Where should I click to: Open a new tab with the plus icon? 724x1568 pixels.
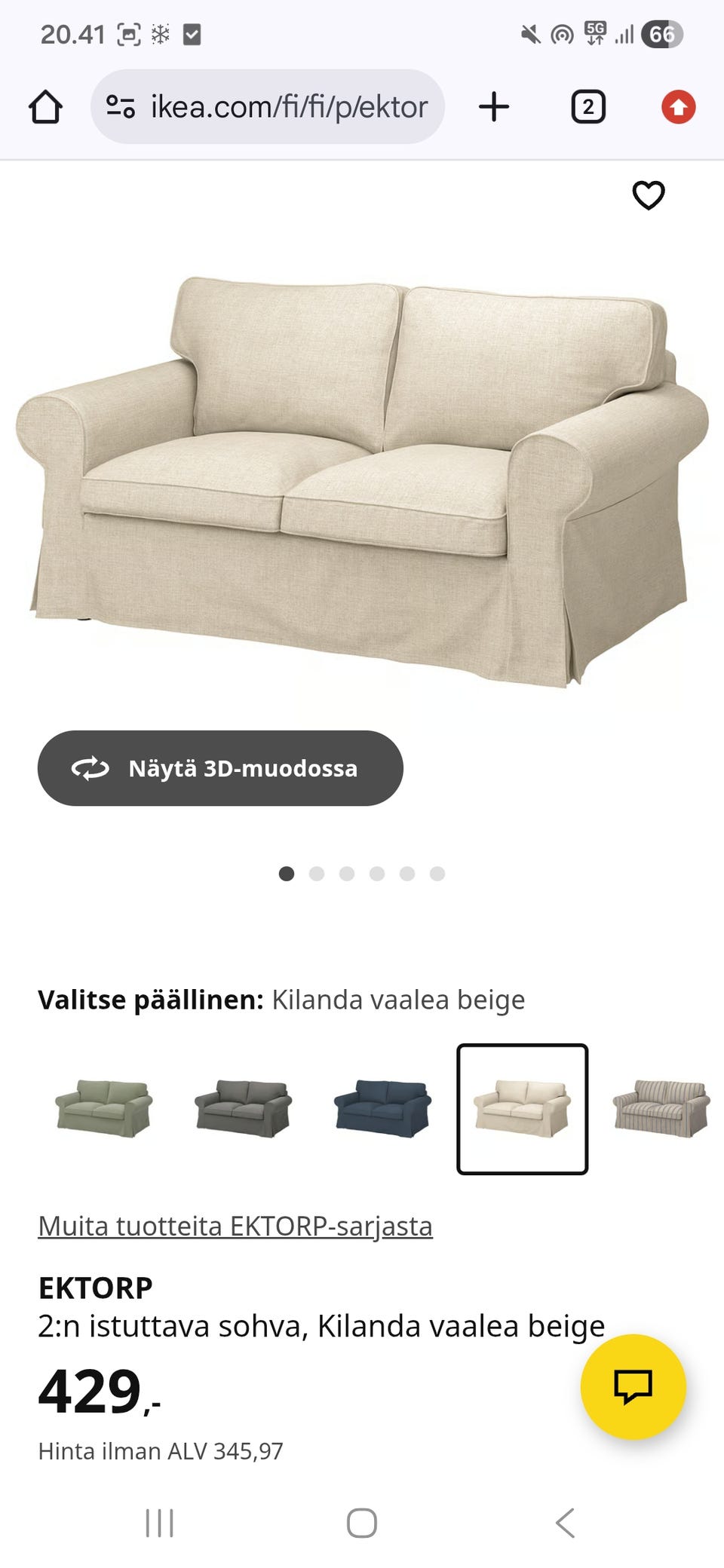point(495,106)
